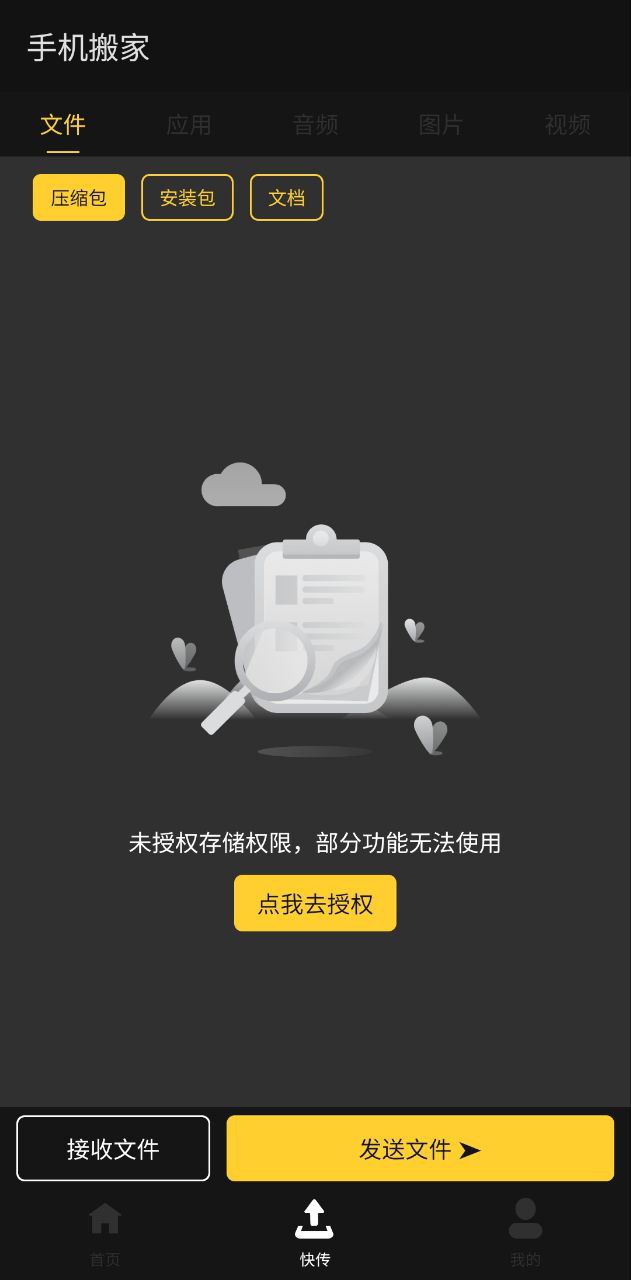
Task: Open the 音频 tab
Action: (x=315, y=125)
